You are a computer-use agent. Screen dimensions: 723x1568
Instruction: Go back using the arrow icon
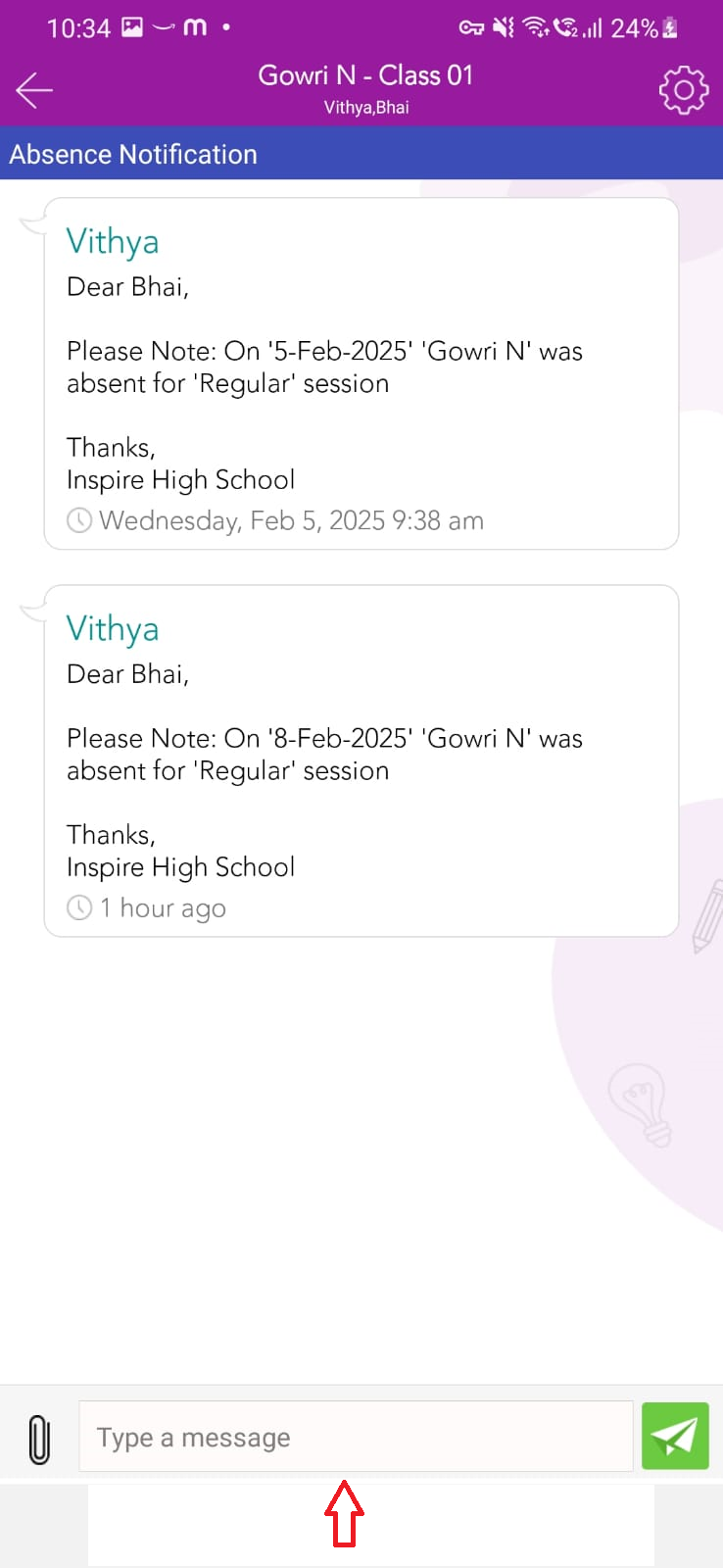(x=34, y=90)
